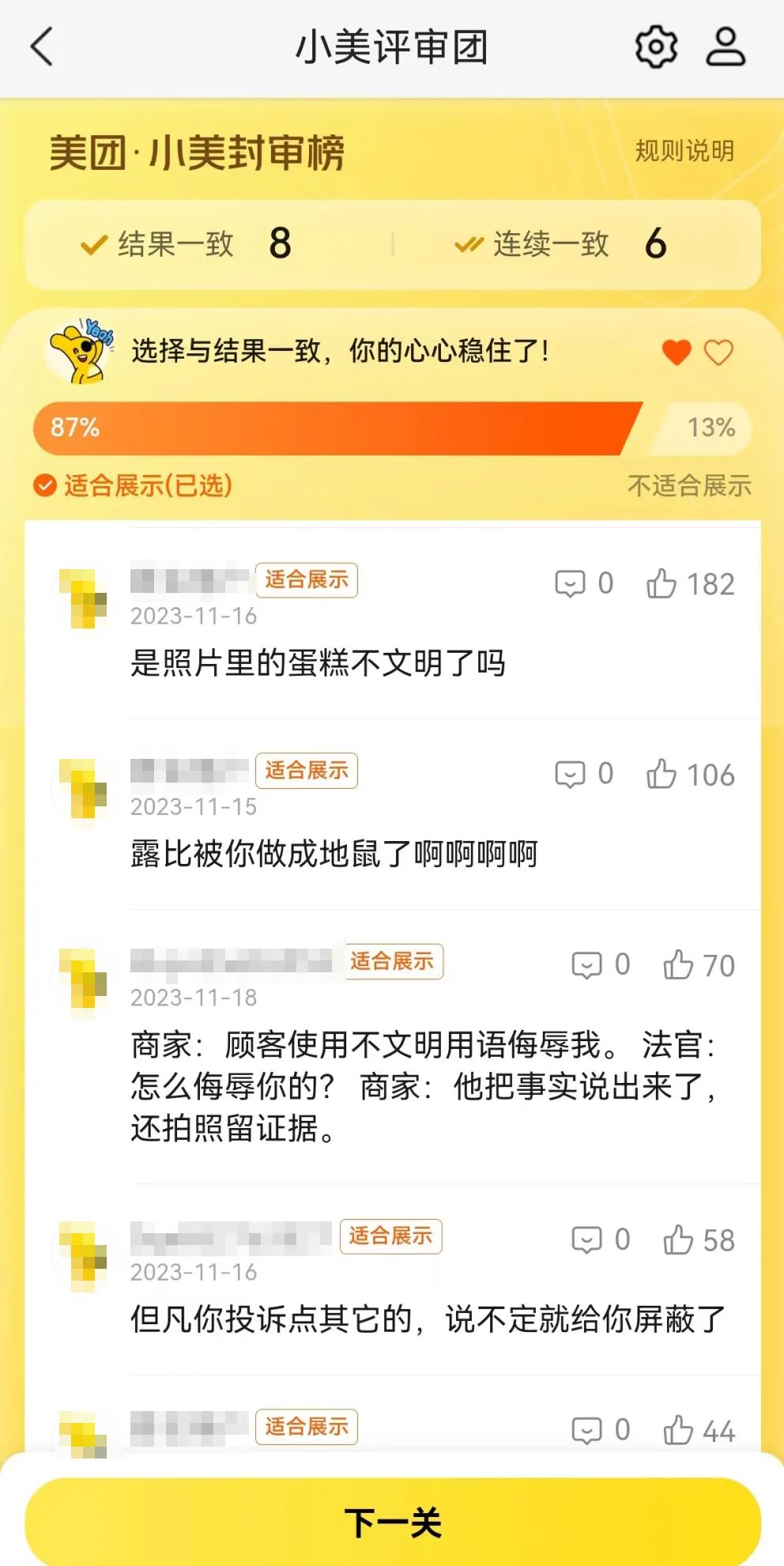Open the settings gear icon
Screen dimensions: 784x1566
655,47
